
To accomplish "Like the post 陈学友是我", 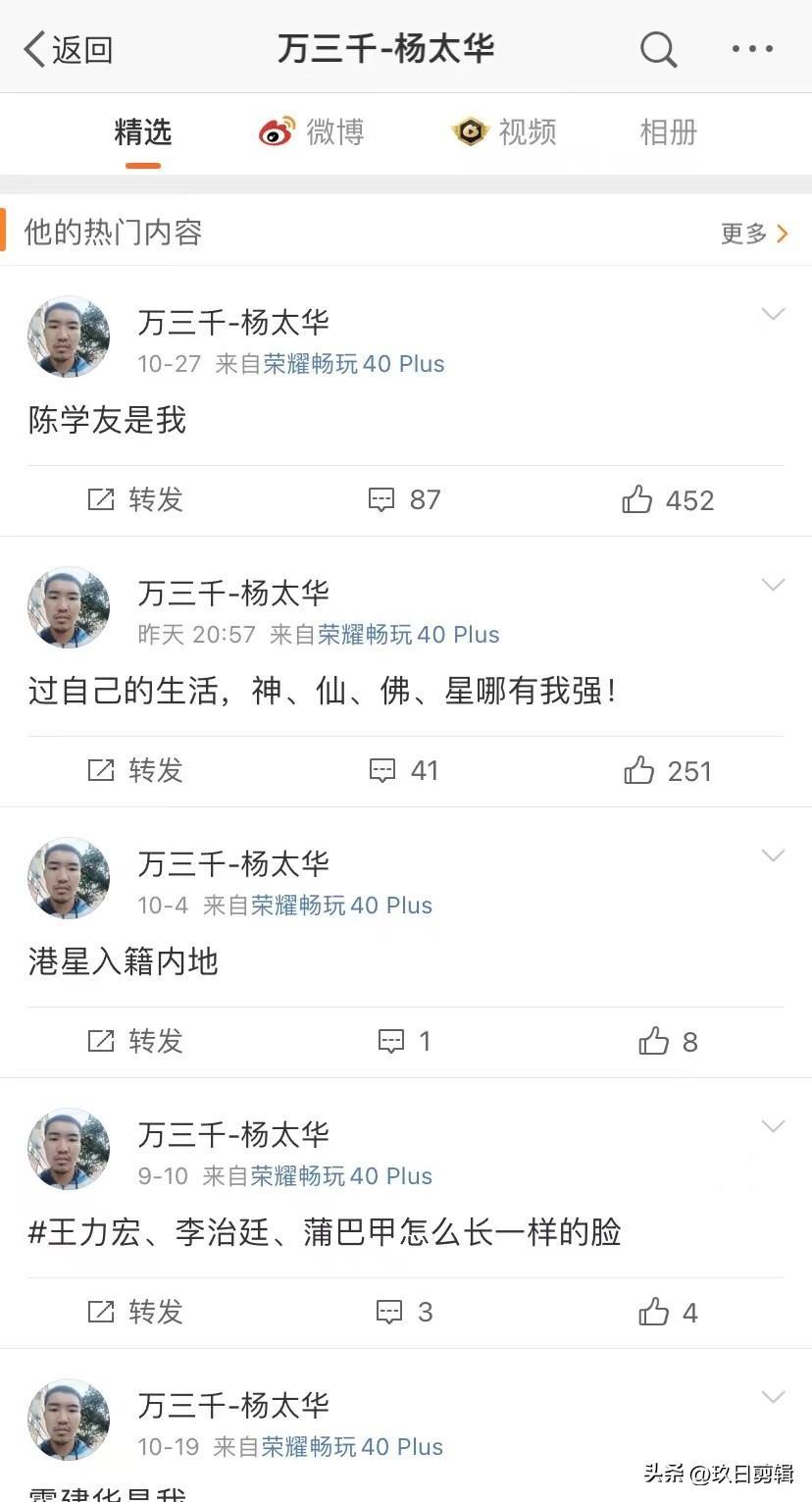I will point(667,500).
